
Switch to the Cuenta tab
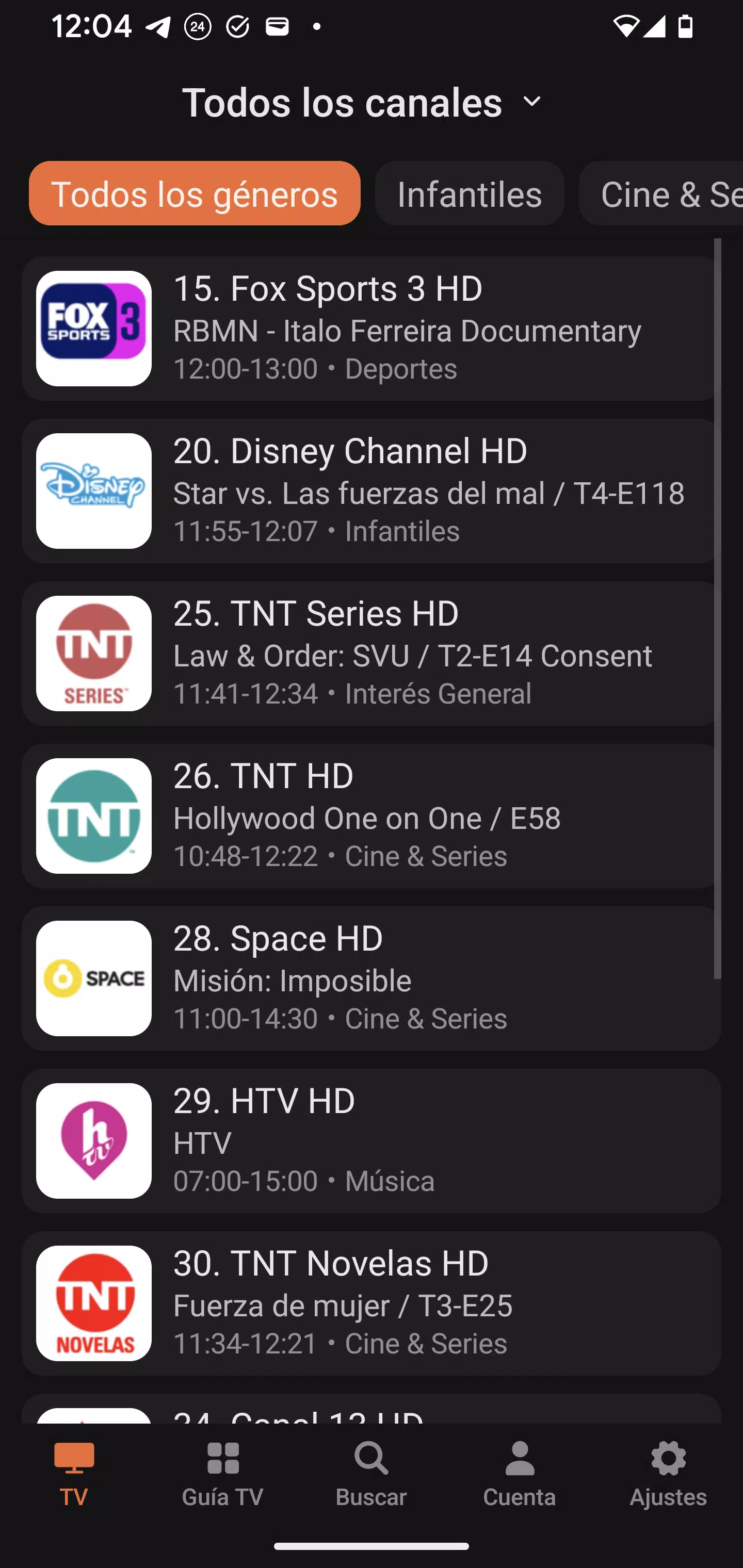tap(520, 1473)
